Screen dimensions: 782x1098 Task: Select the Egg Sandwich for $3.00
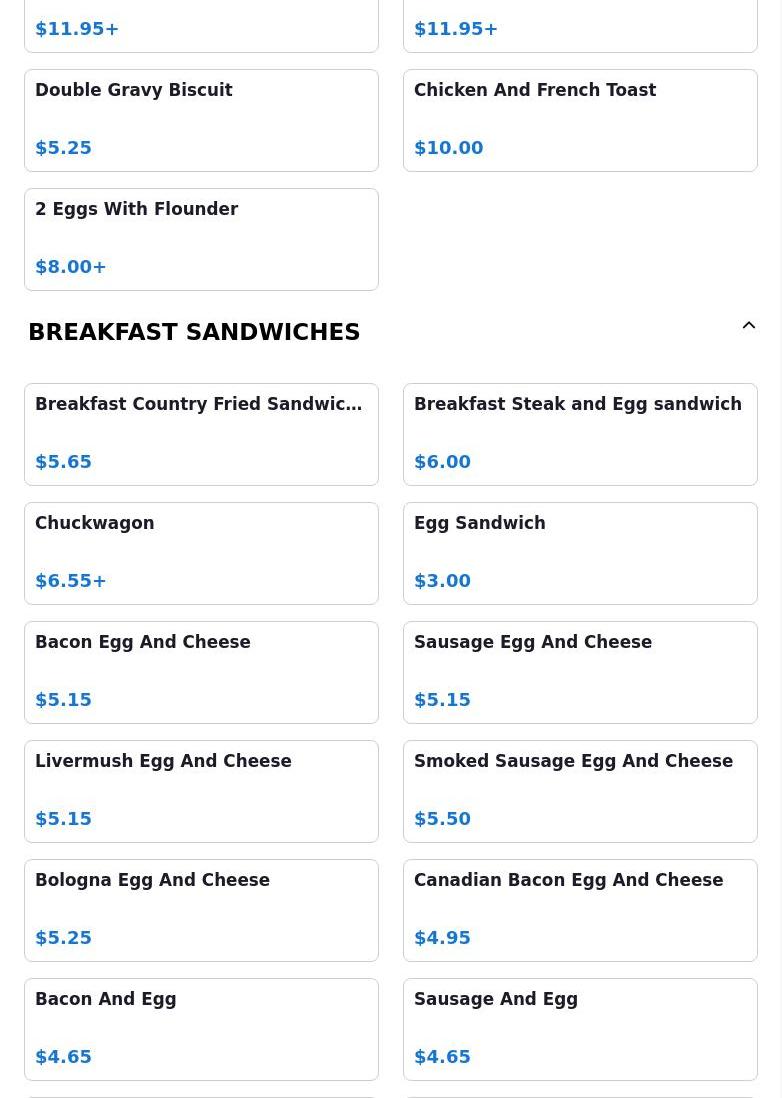click(x=580, y=553)
